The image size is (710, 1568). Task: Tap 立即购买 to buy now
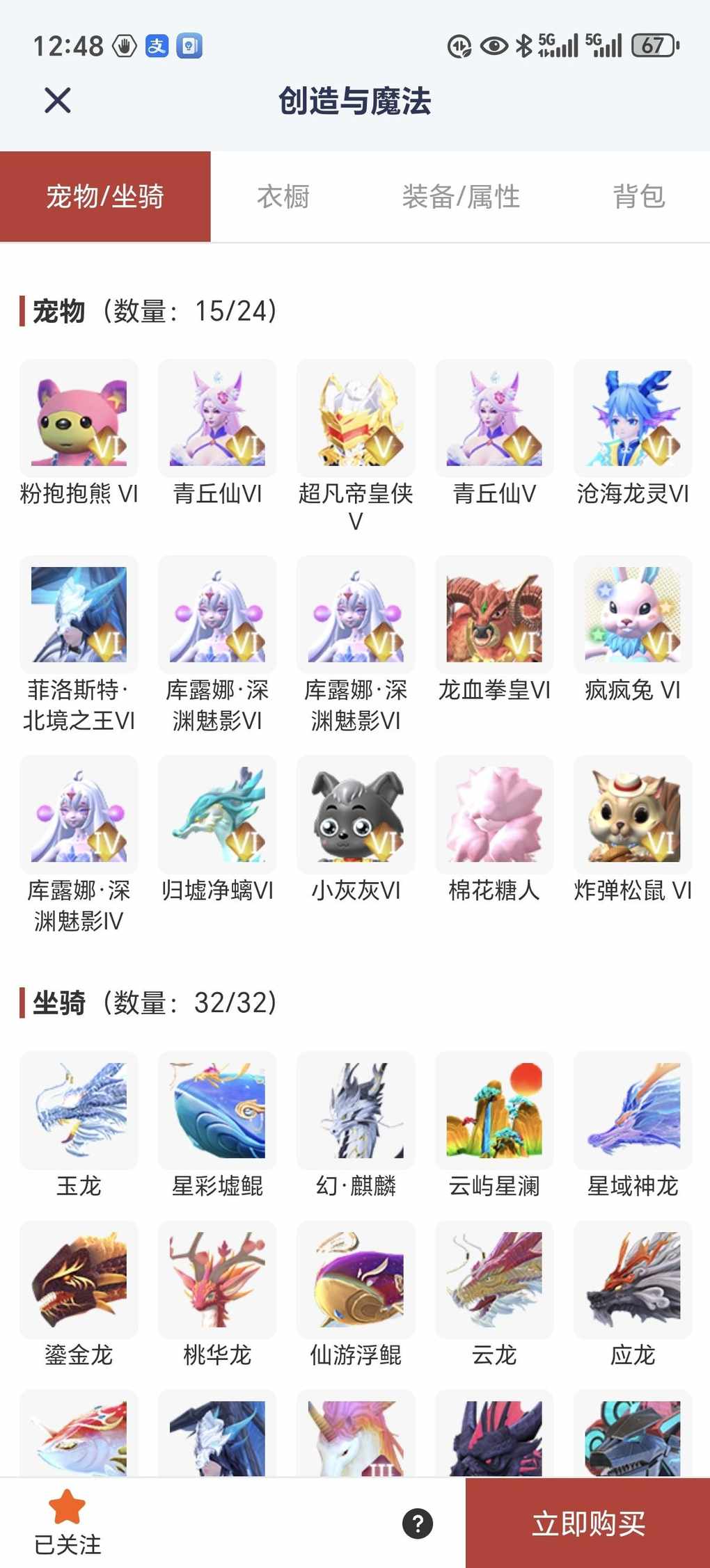click(587, 1523)
